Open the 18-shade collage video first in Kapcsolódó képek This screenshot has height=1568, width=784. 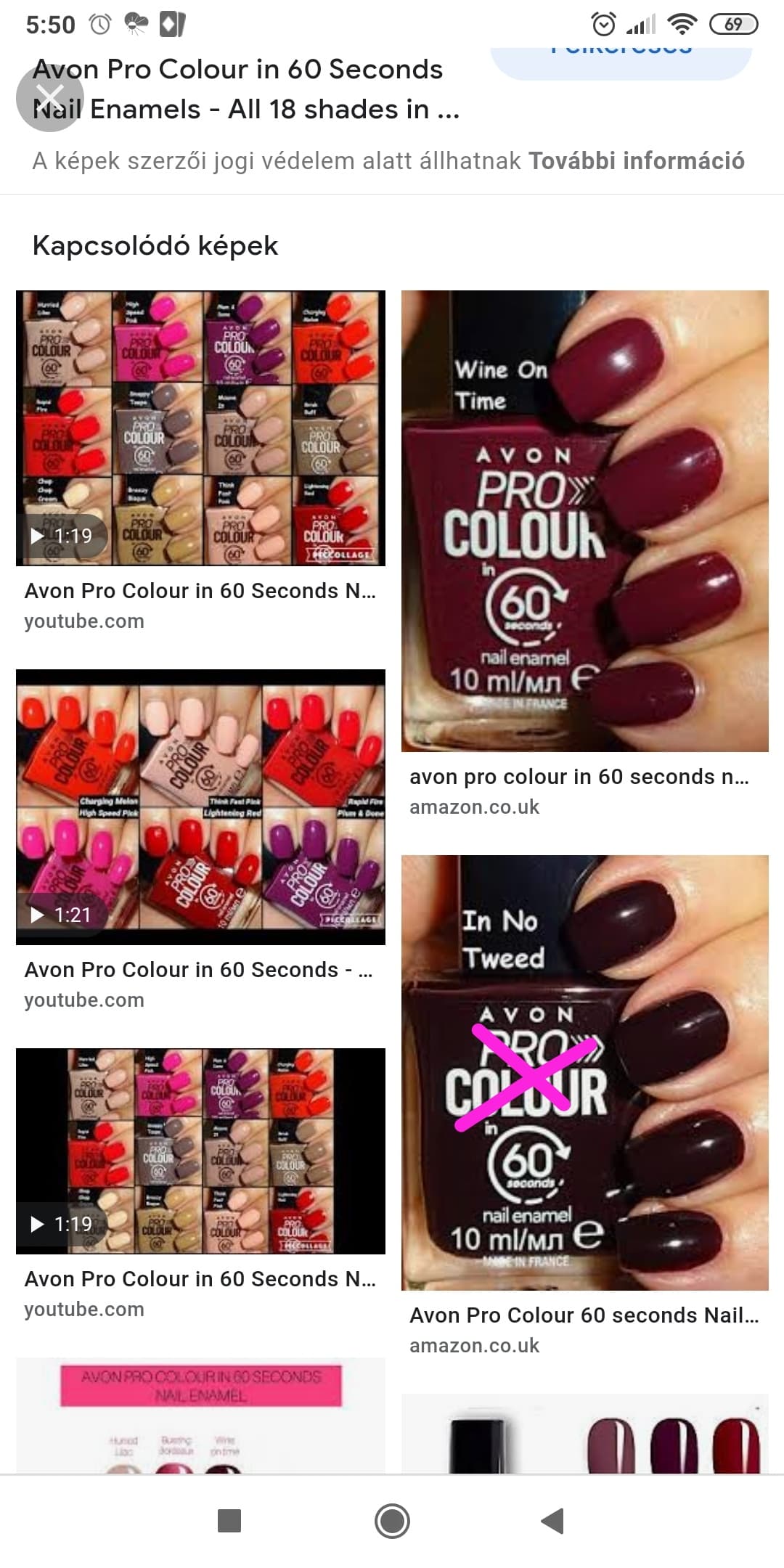tap(200, 428)
